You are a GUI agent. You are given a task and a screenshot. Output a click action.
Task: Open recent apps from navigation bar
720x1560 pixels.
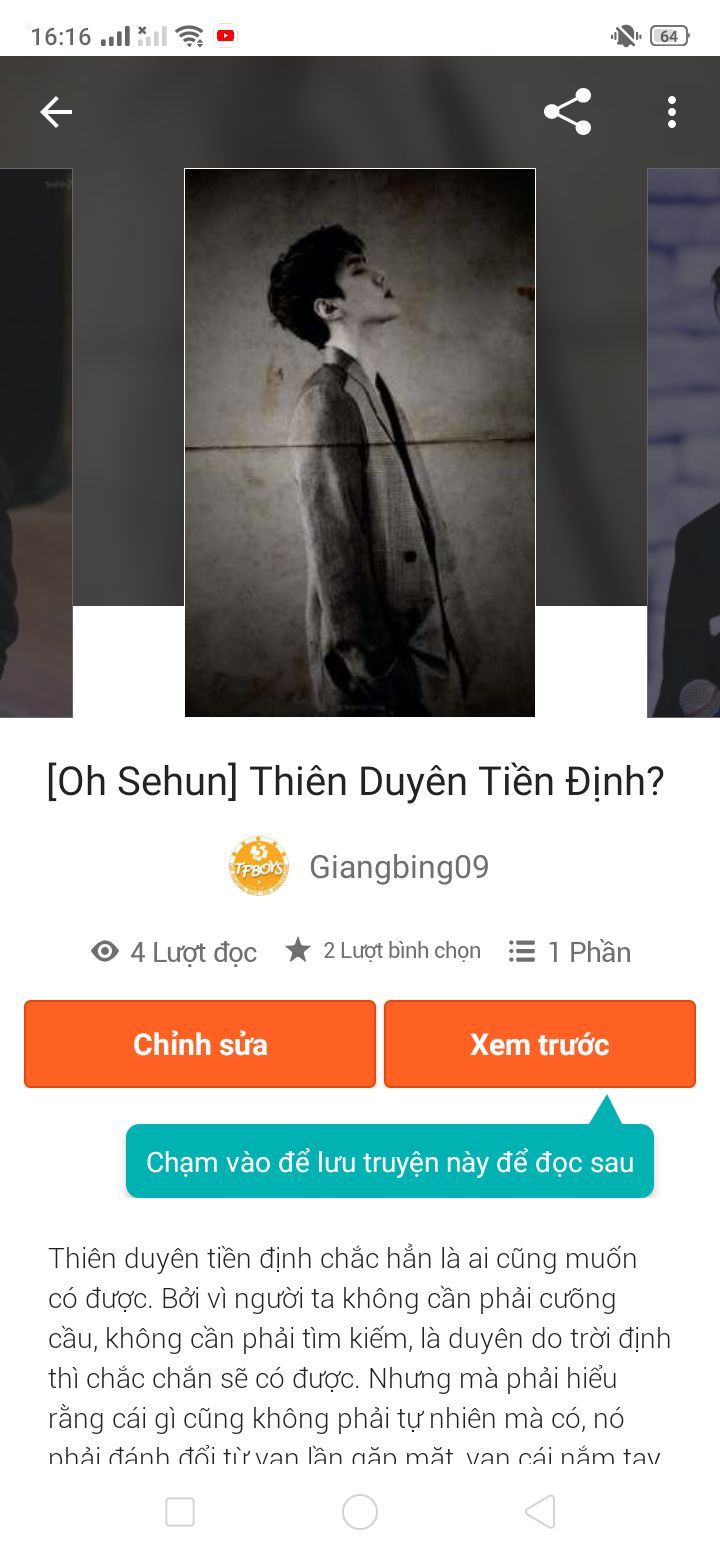180,1512
